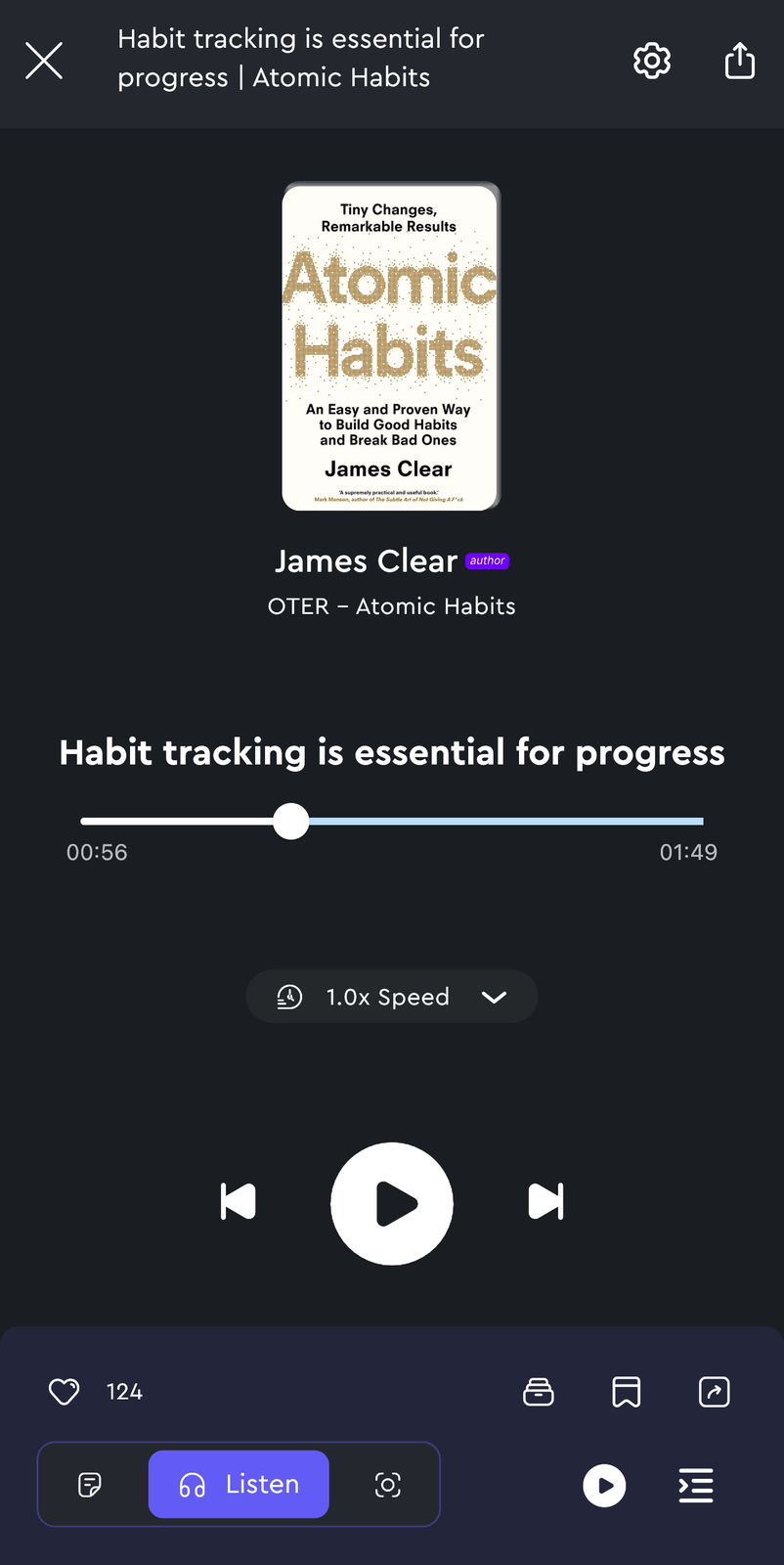Viewport: 784px width, 1565px height.
Task: Close the audio player
Action: point(44,61)
